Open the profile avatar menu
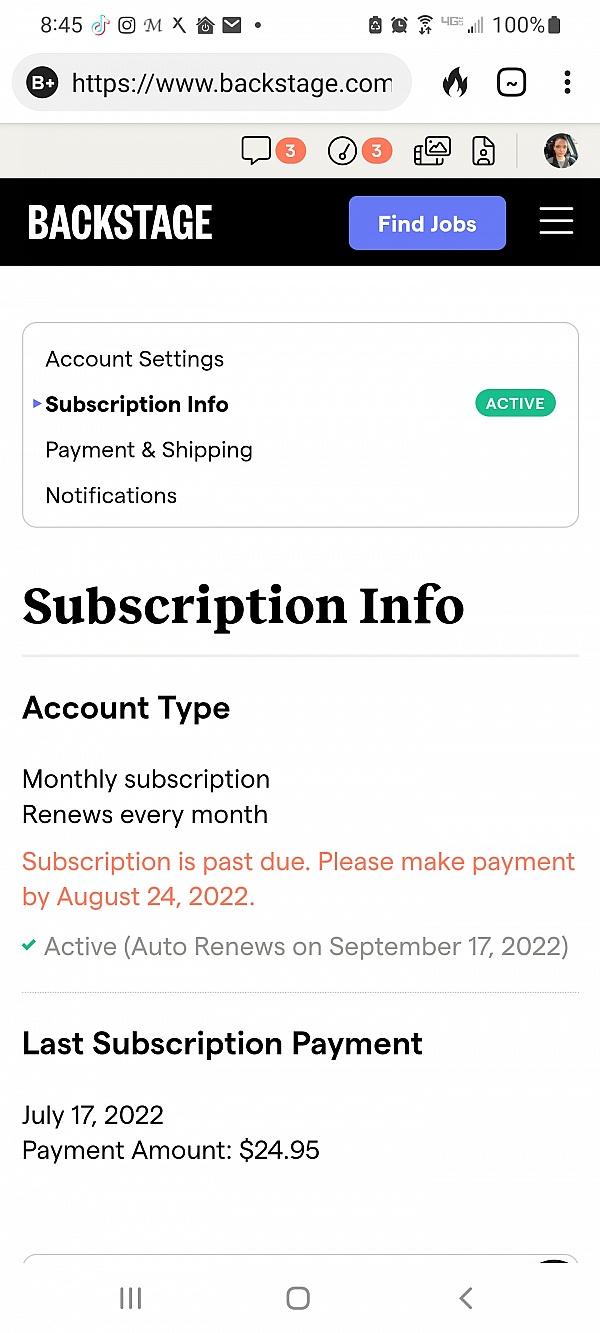The image size is (600, 1333). [x=561, y=151]
